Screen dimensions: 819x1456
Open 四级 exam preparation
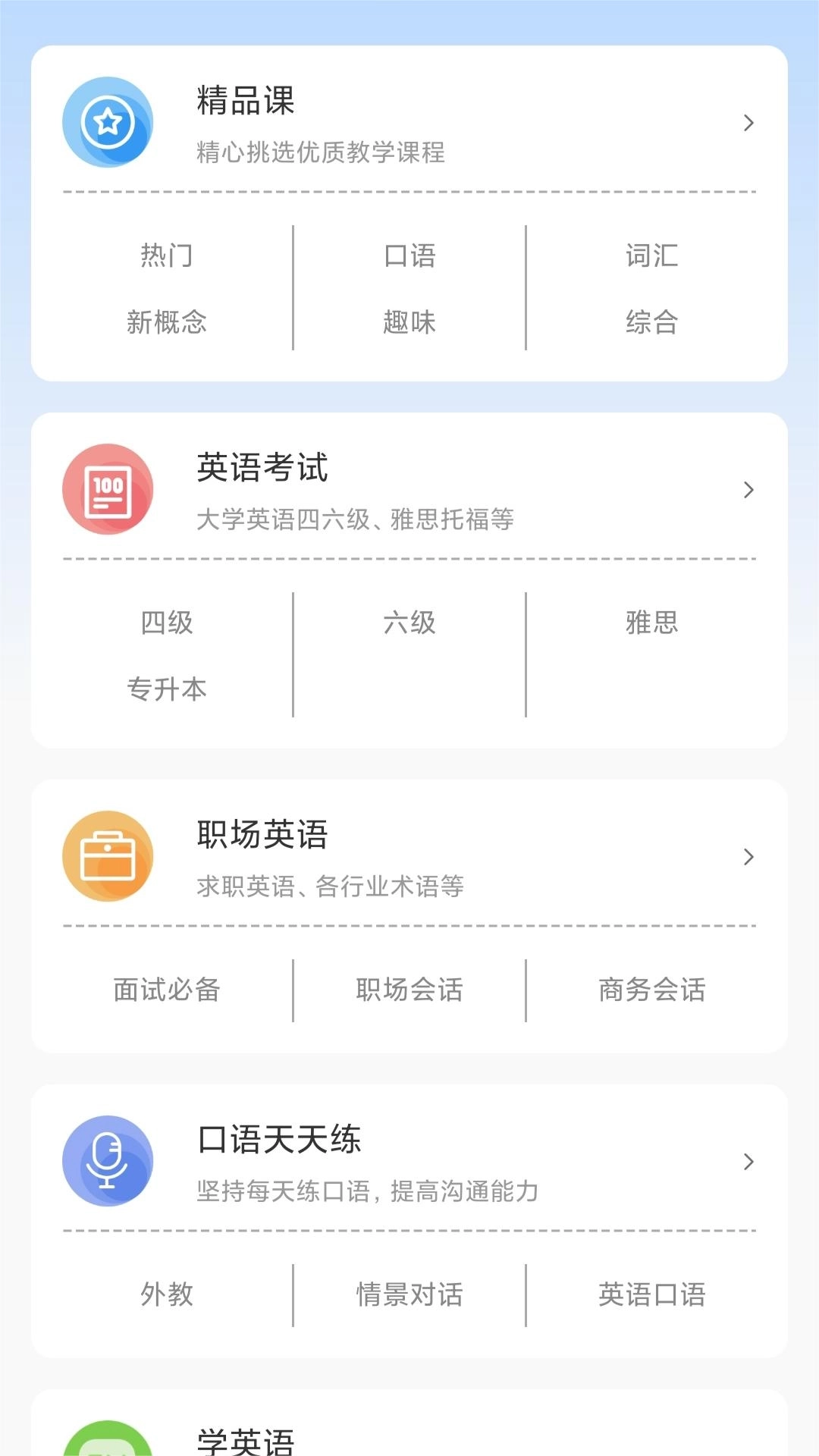coord(168,623)
